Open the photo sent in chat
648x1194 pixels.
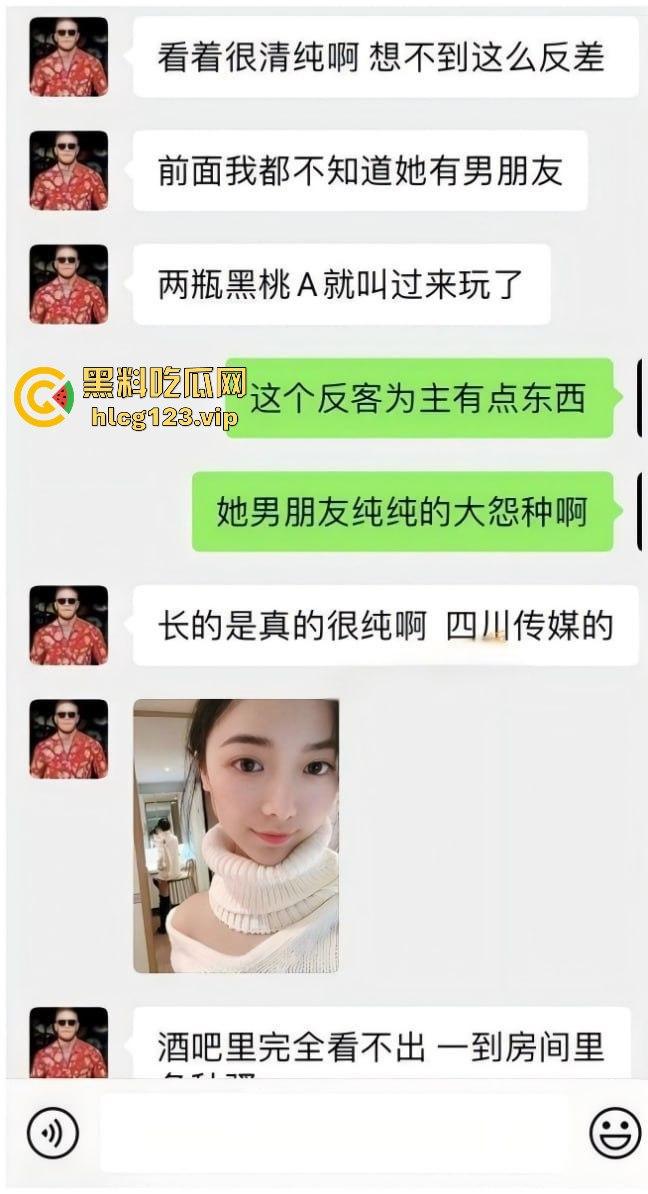point(236,835)
